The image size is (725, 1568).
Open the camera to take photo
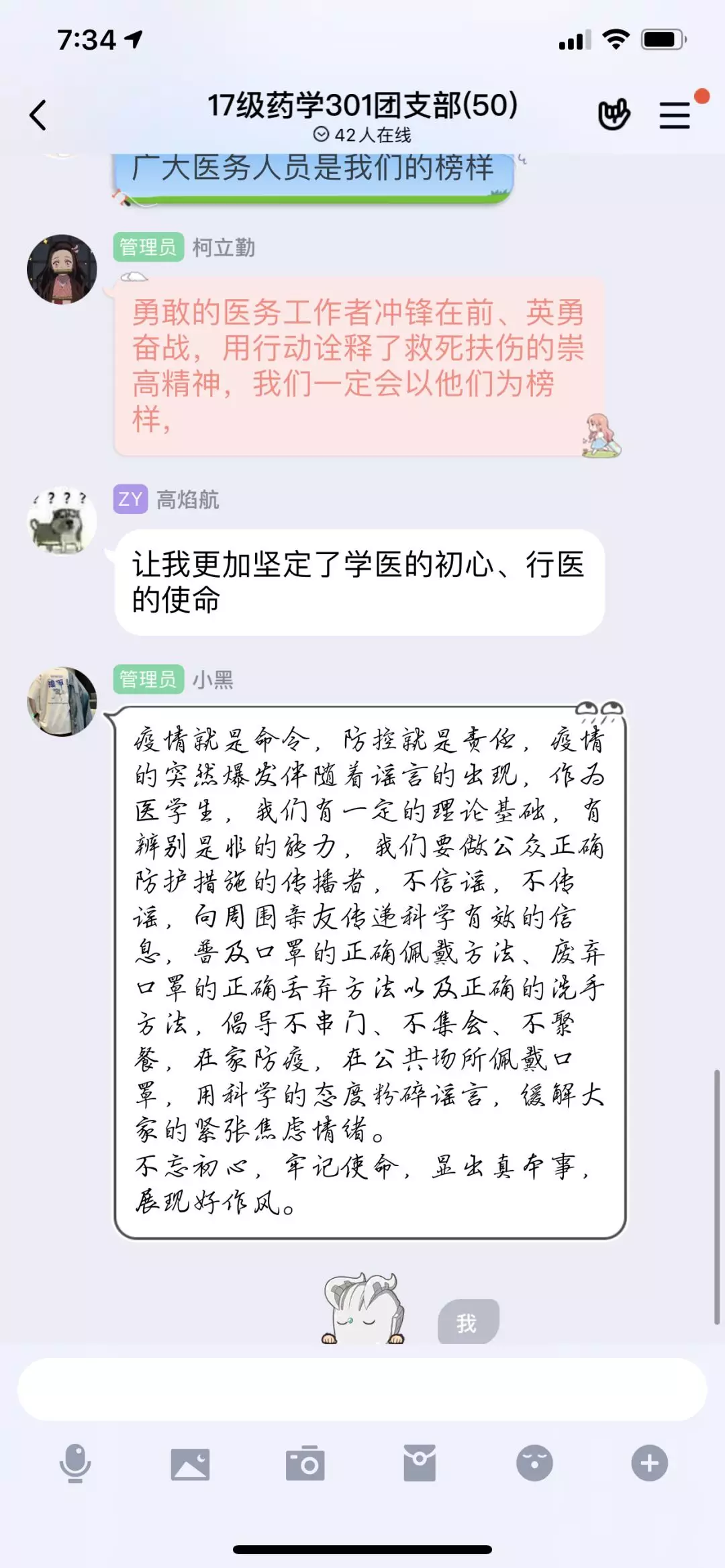(x=305, y=1463)
